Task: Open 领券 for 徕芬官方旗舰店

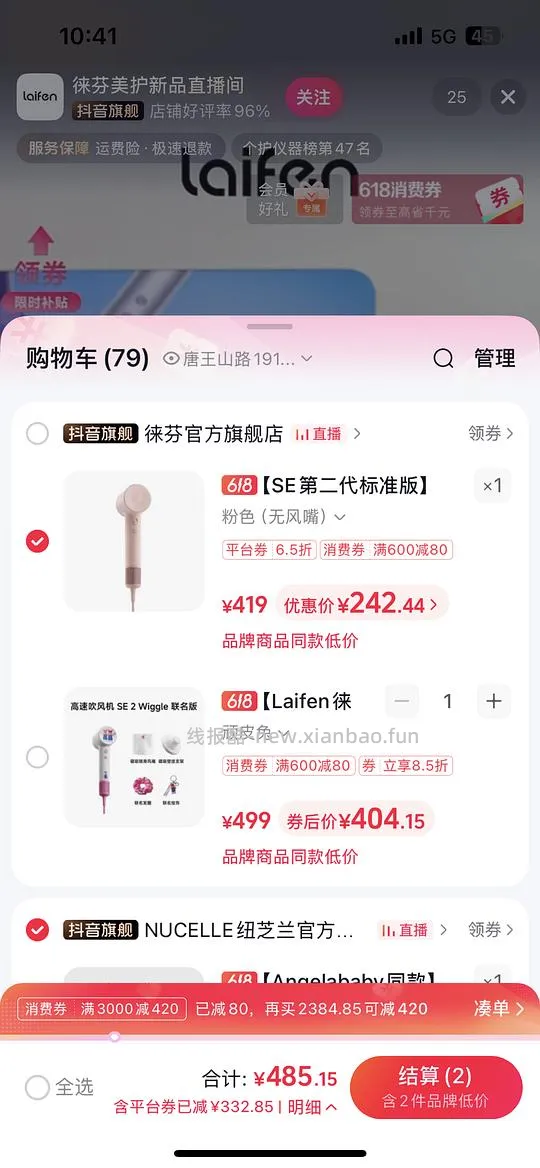Action: tap(491, 434)
